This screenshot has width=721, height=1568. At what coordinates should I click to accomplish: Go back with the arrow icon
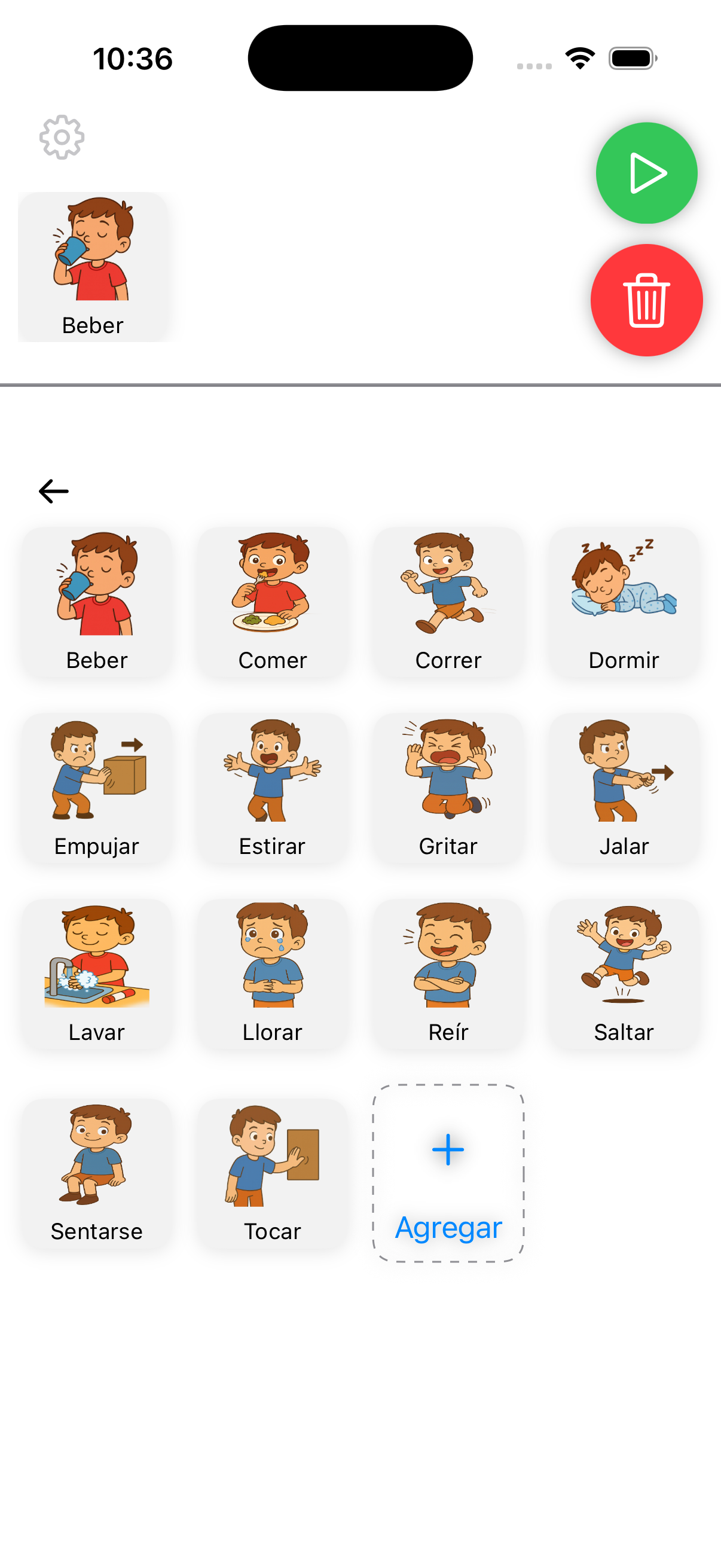point(54,491)
